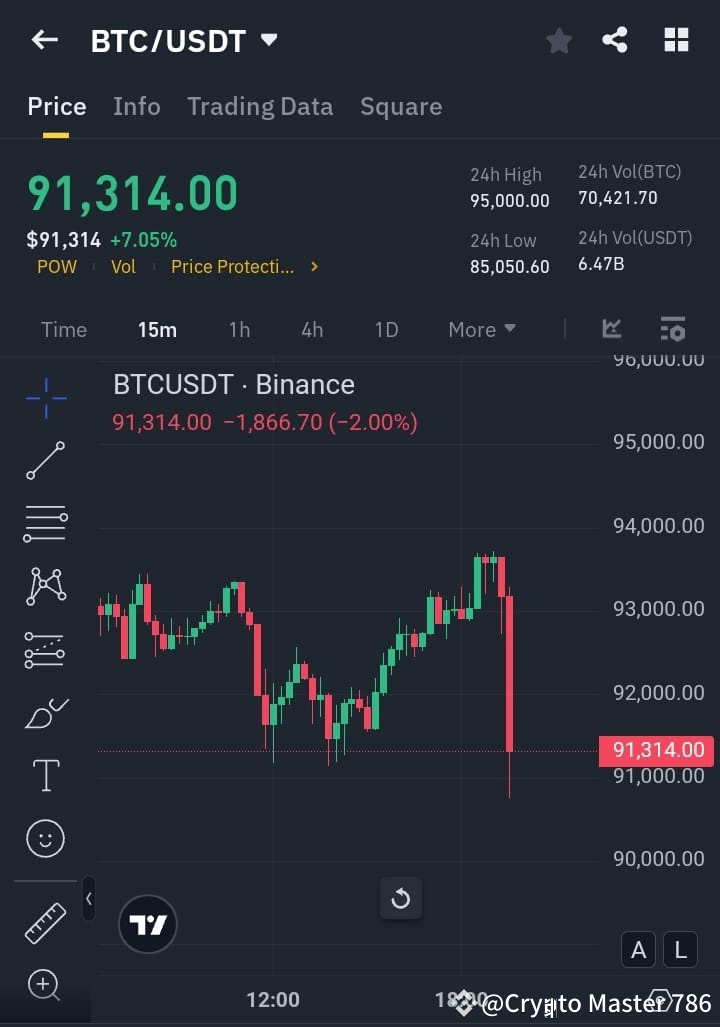Open the emoji sticker tool
This screenshot has width=720, height=1027.
pyautogui.click(x=45, y=838)
